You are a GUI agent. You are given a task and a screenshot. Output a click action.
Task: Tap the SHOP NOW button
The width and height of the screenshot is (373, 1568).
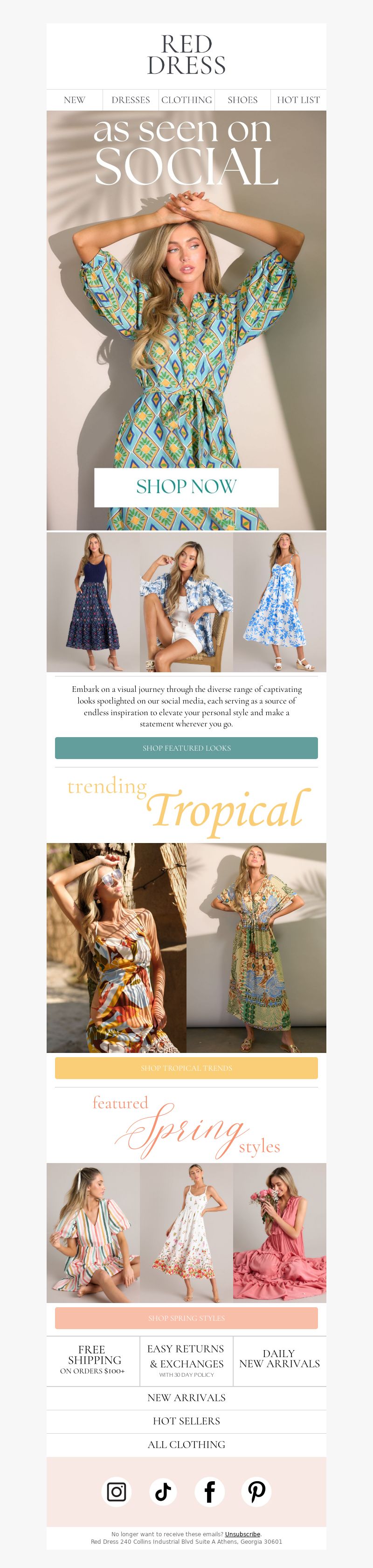point(186,487)
